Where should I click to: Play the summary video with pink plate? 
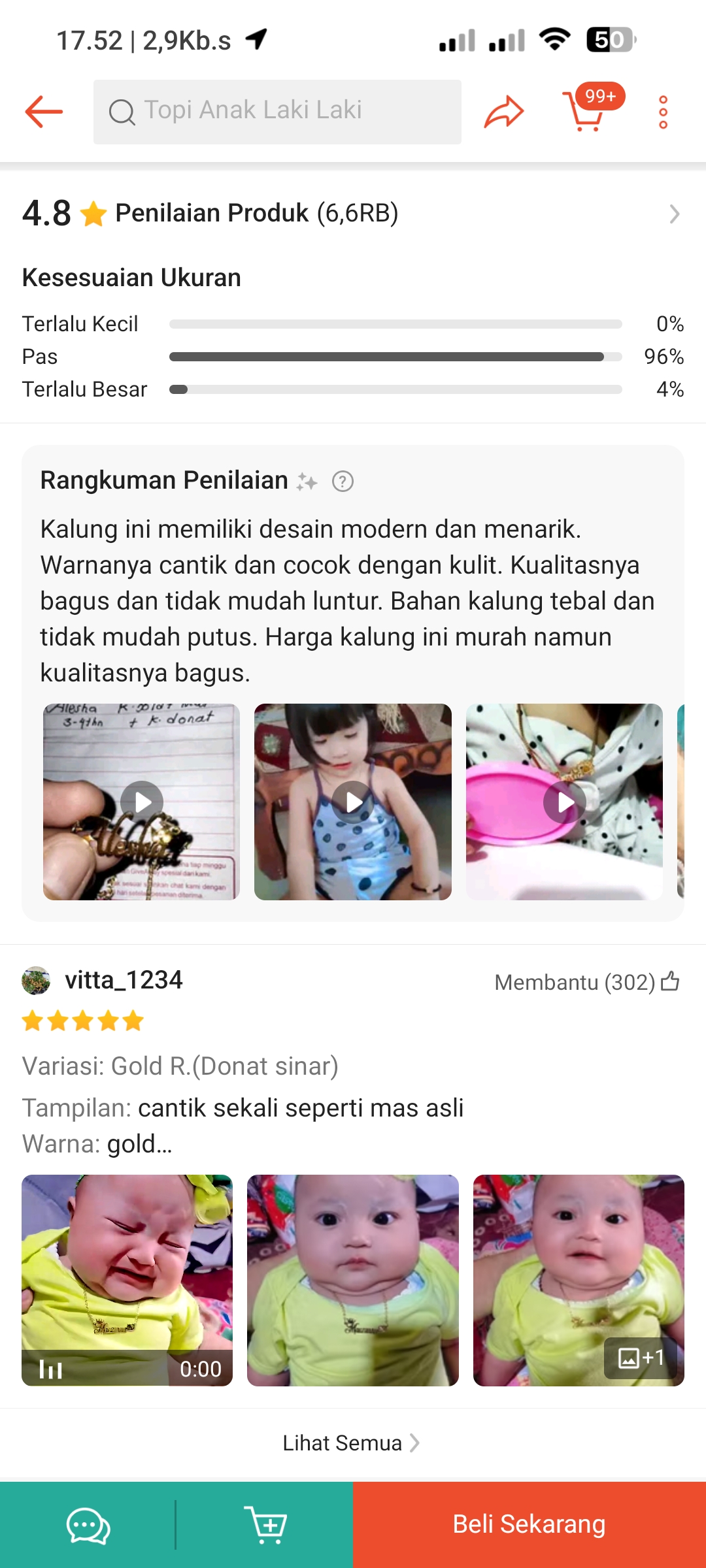pyautogui.click(x=564, y=802)
